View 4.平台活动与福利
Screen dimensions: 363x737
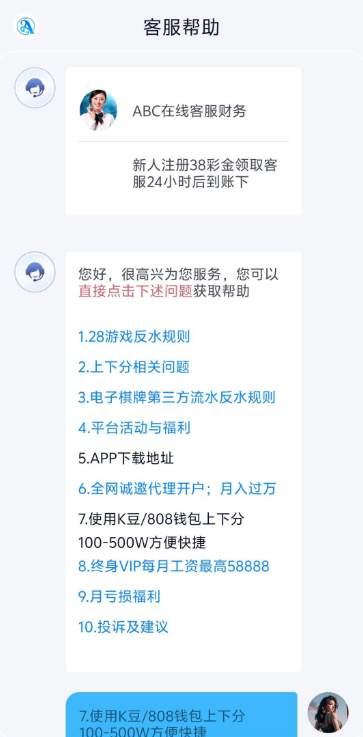134,428
